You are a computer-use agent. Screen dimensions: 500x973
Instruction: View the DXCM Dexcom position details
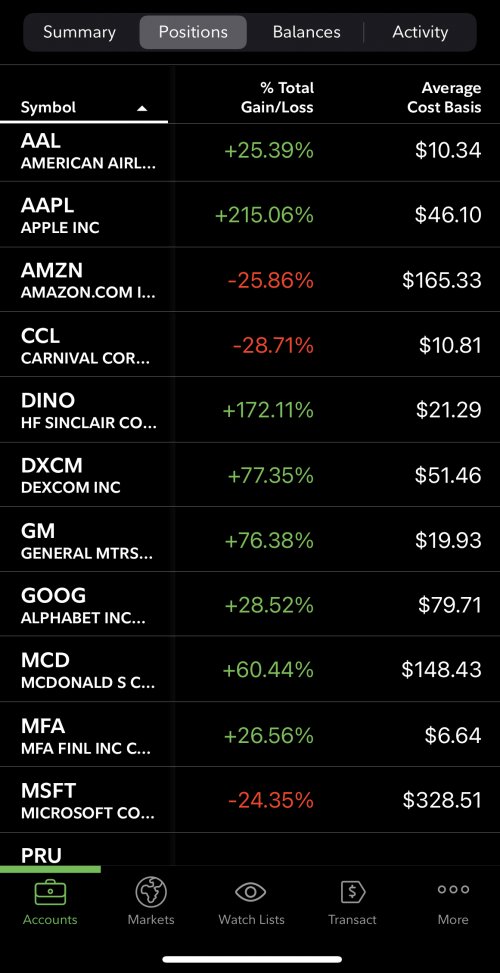(250, 475)
